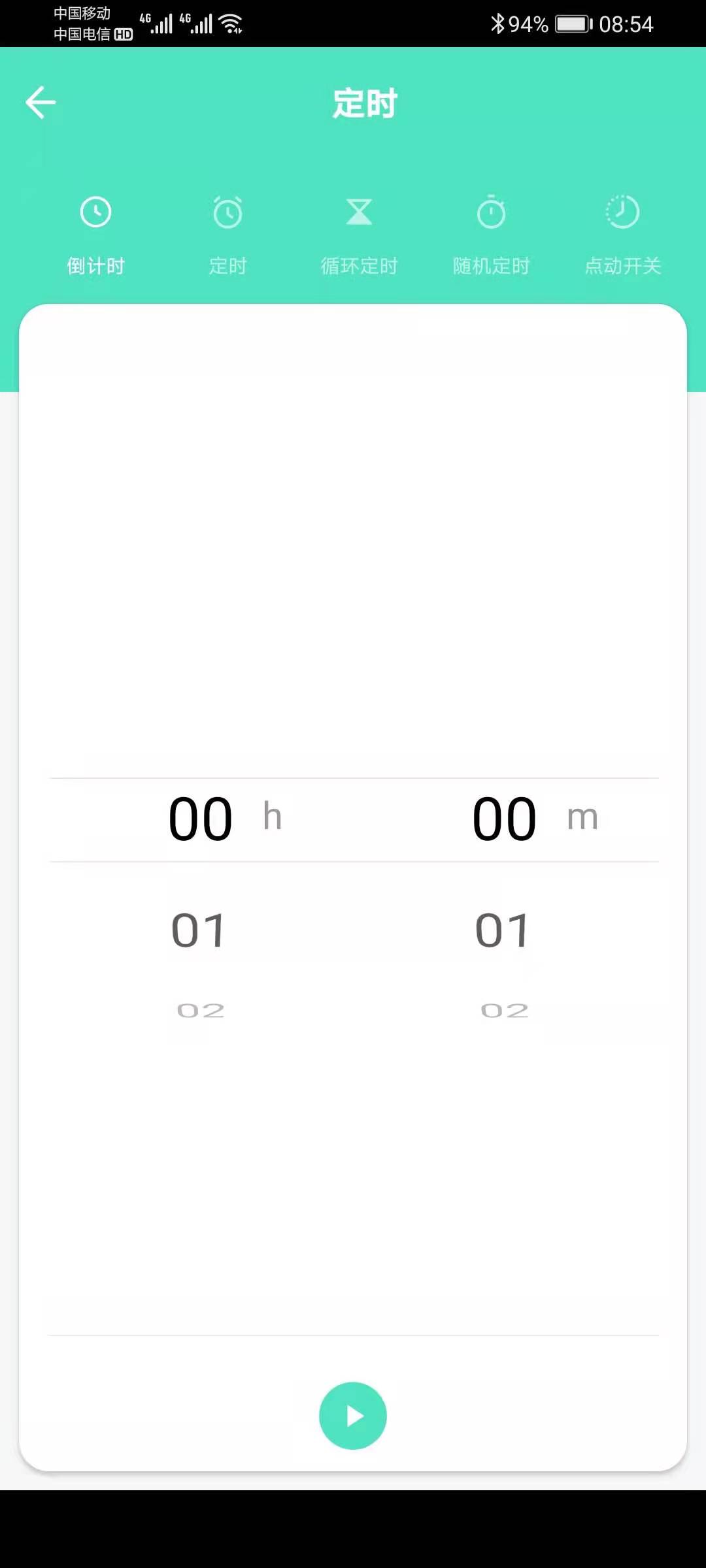This screenshot has height=1568, width=706.
Task: Go back using the top-left arrow
Action: click(x=41, y=103)
